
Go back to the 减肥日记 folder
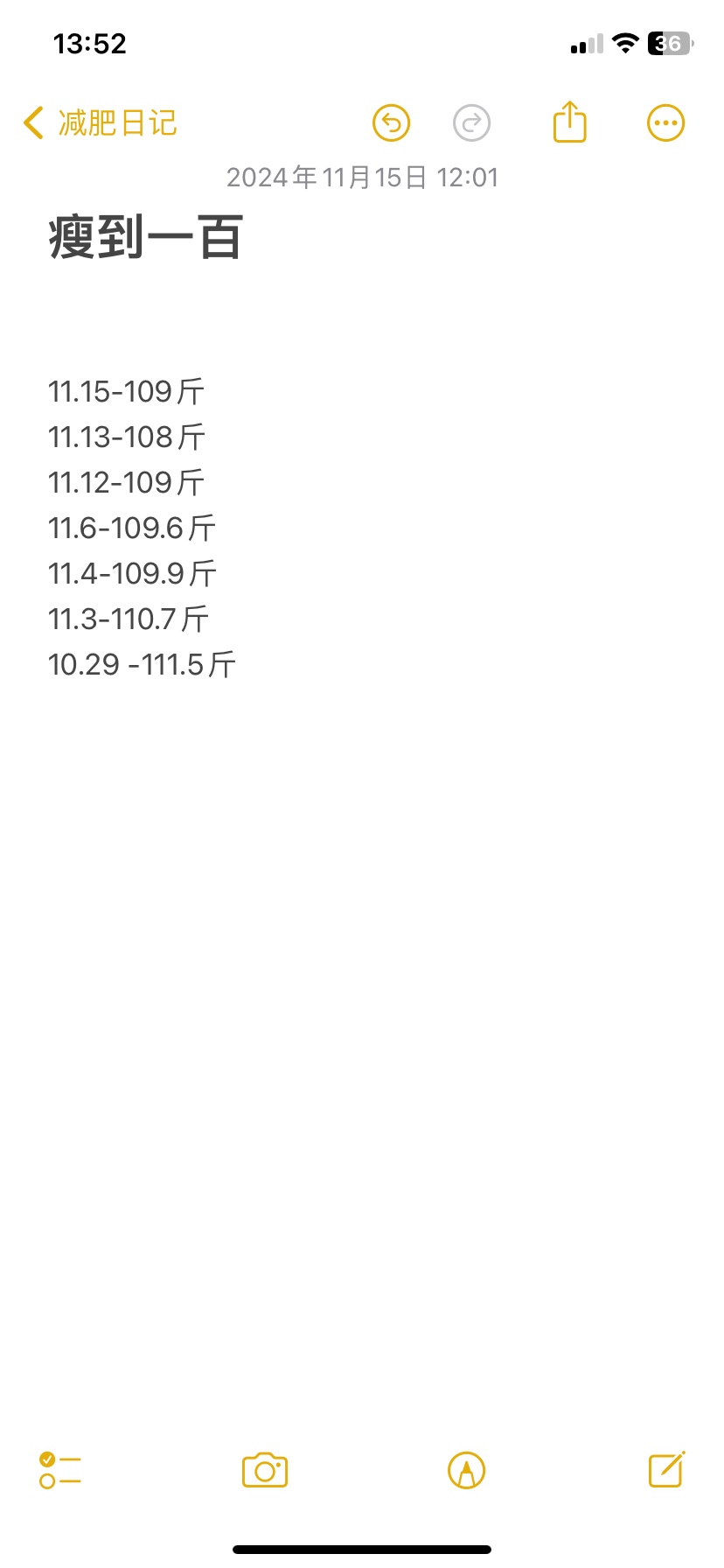click(101, 123)
